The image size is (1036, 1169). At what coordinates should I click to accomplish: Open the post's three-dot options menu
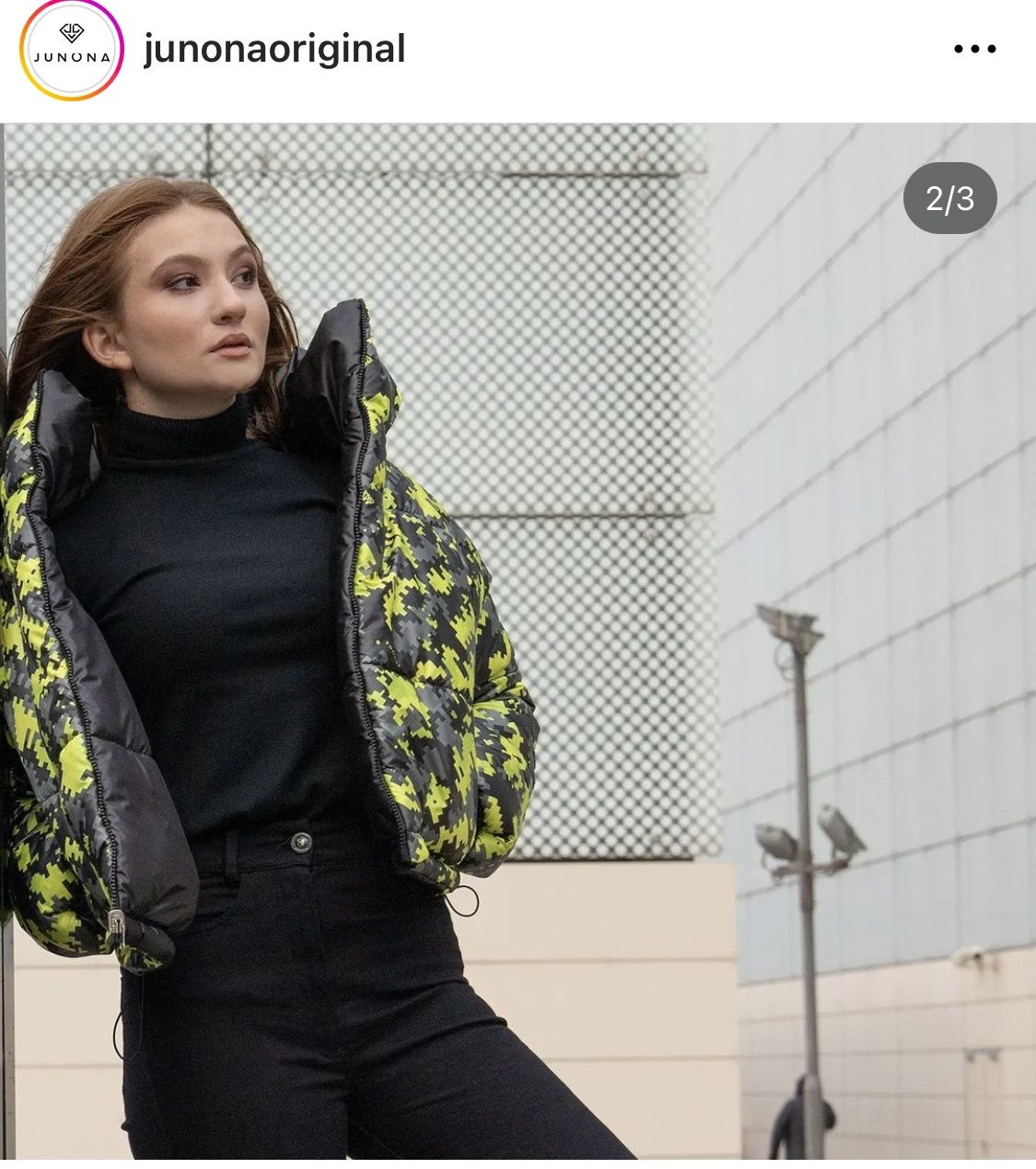tap(974, 49)
